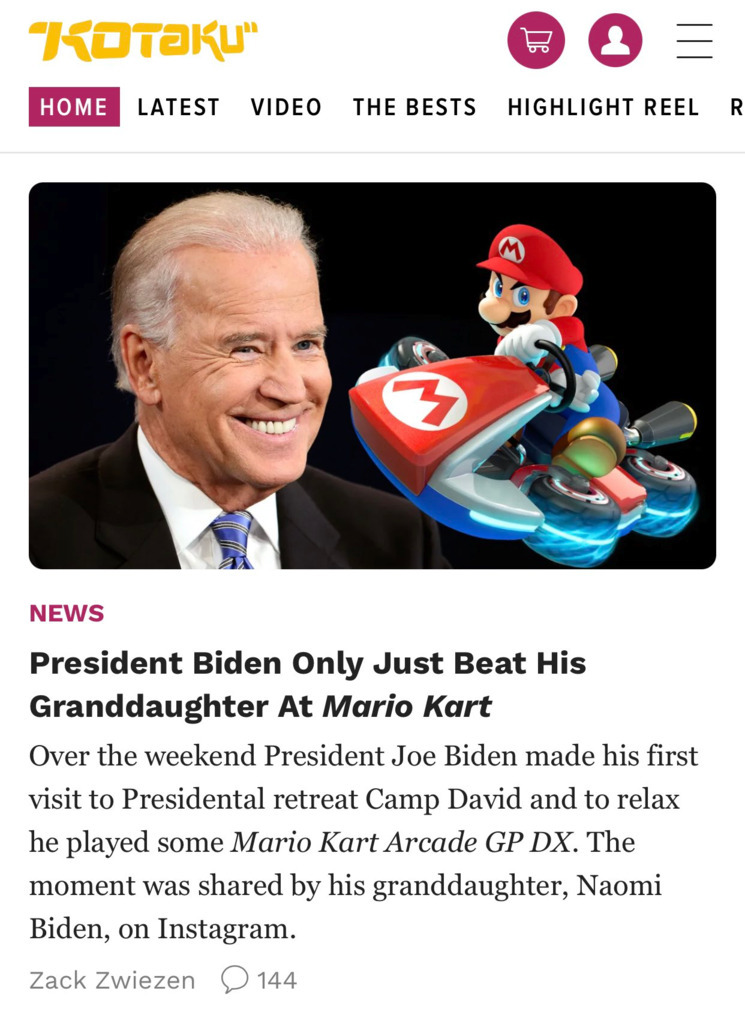The width and height of the screenshot is (745, 1024).
Task: Switch to the Video tab
Action: click(x=286, y=107)
